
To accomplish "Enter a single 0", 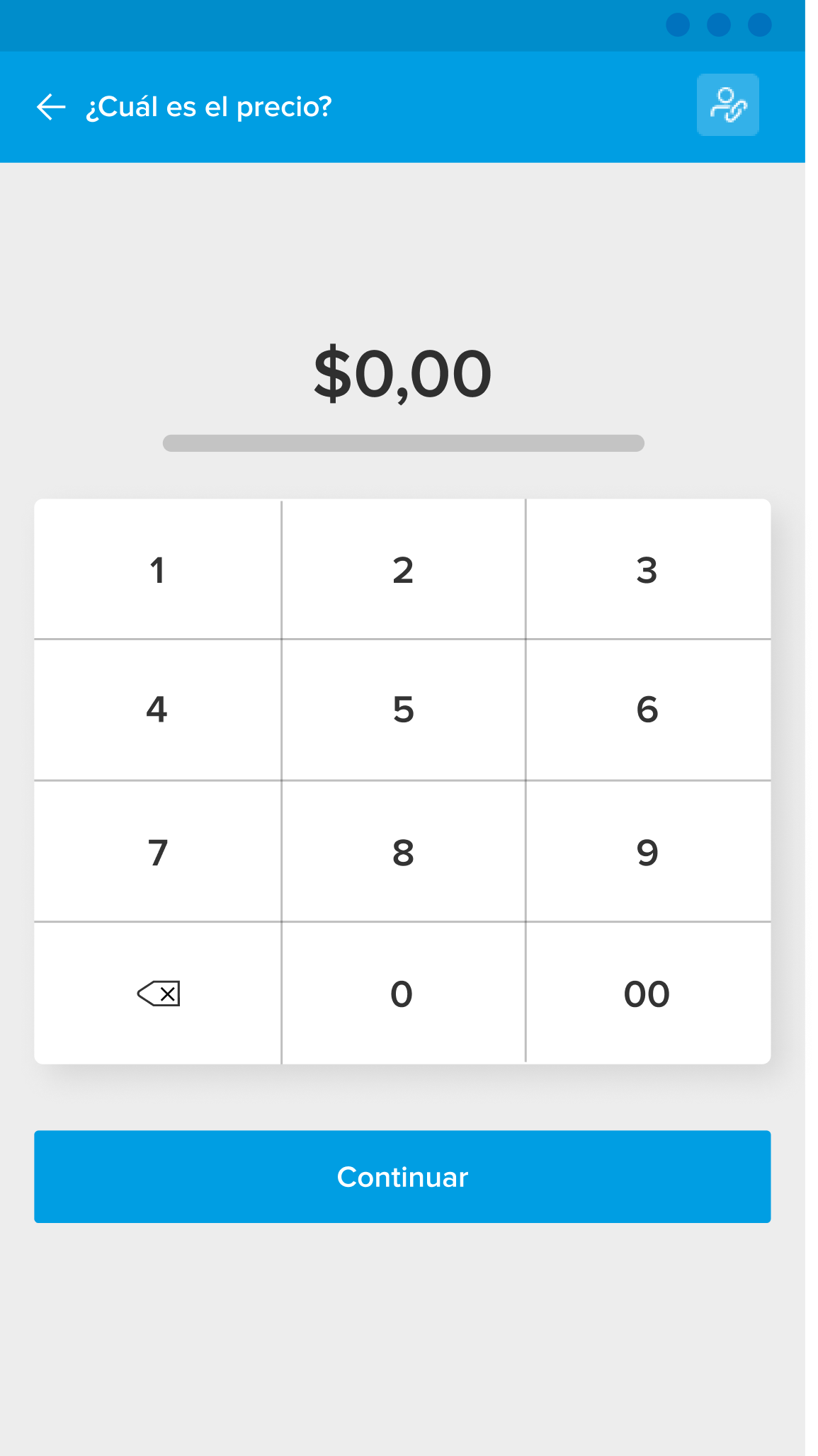I will (x=404, y=993).
